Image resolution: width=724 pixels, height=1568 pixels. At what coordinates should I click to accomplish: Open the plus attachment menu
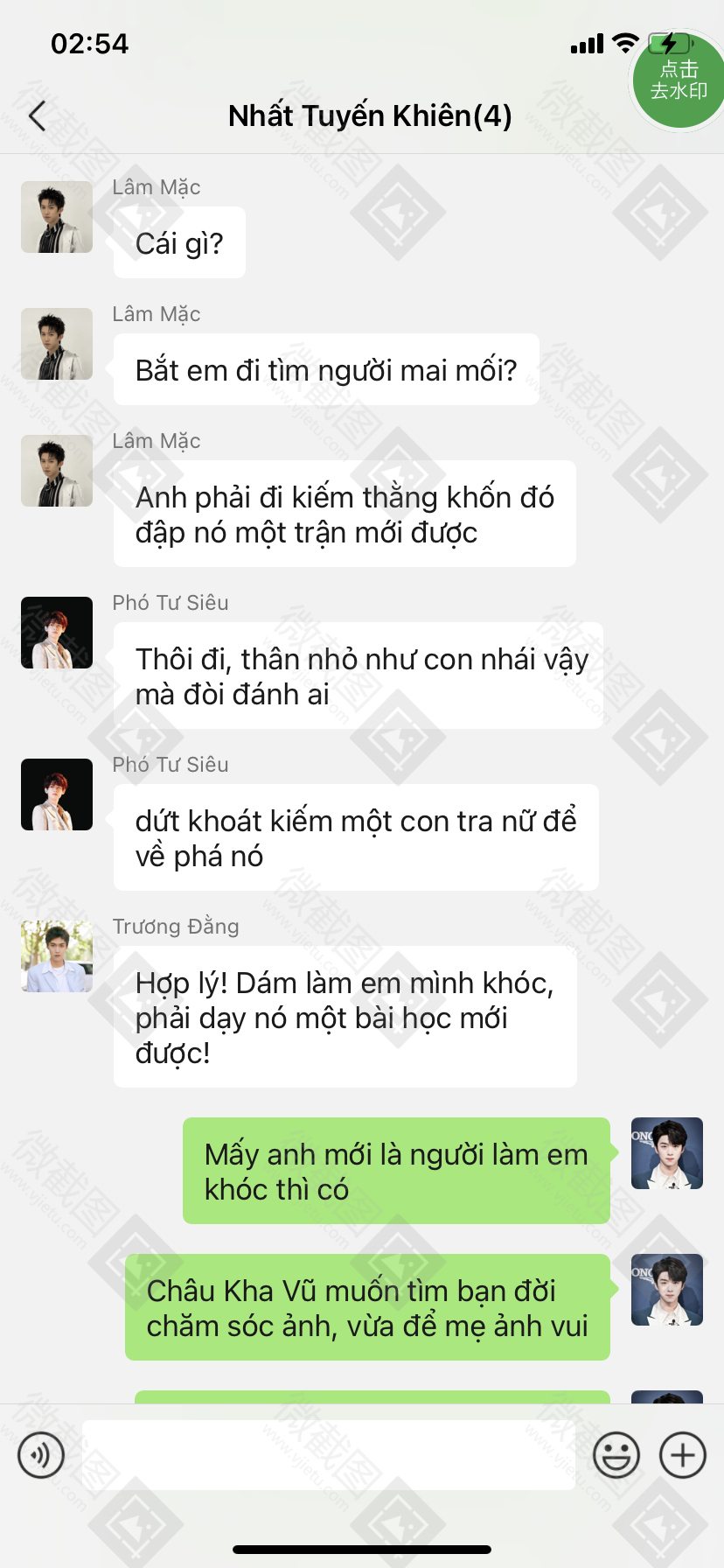point(683,1455)
